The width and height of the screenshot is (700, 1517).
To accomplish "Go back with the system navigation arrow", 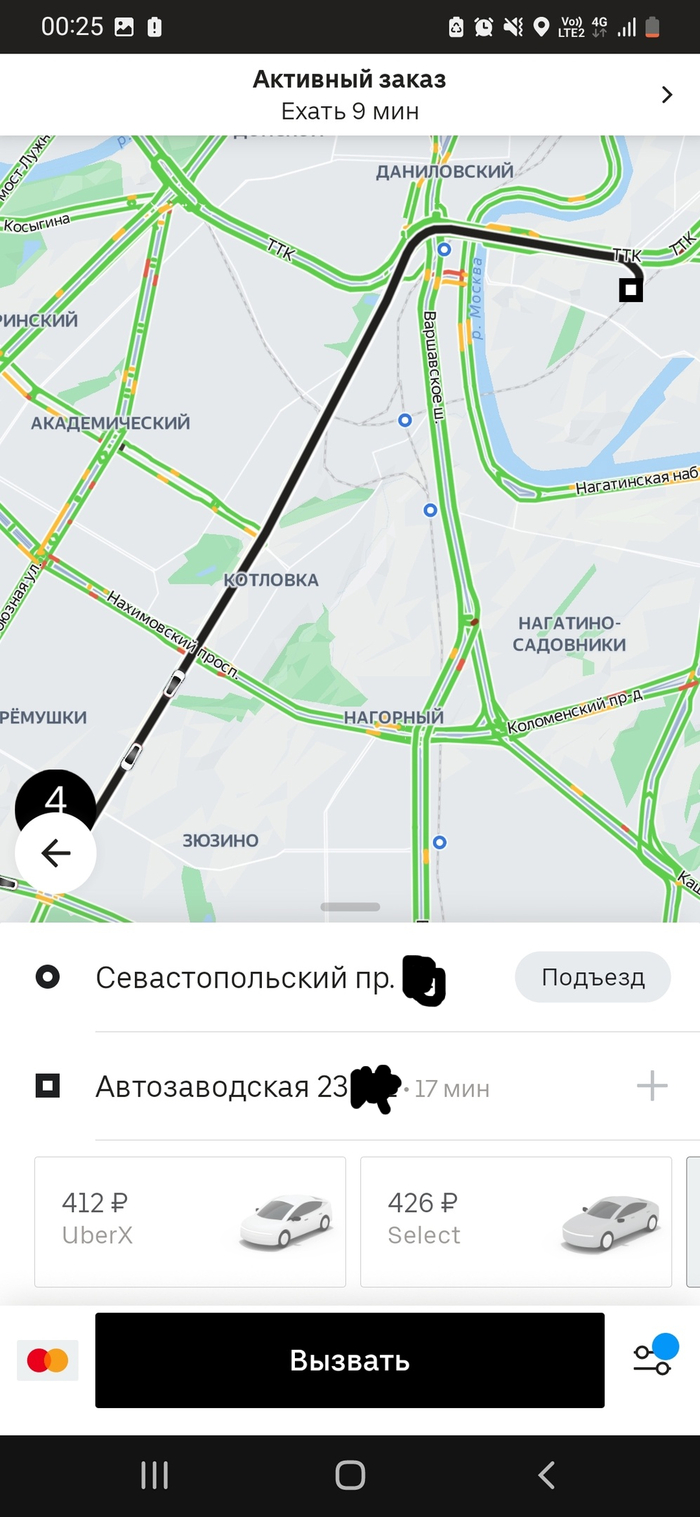I will pyautogui.click(x=546, y=1475).
